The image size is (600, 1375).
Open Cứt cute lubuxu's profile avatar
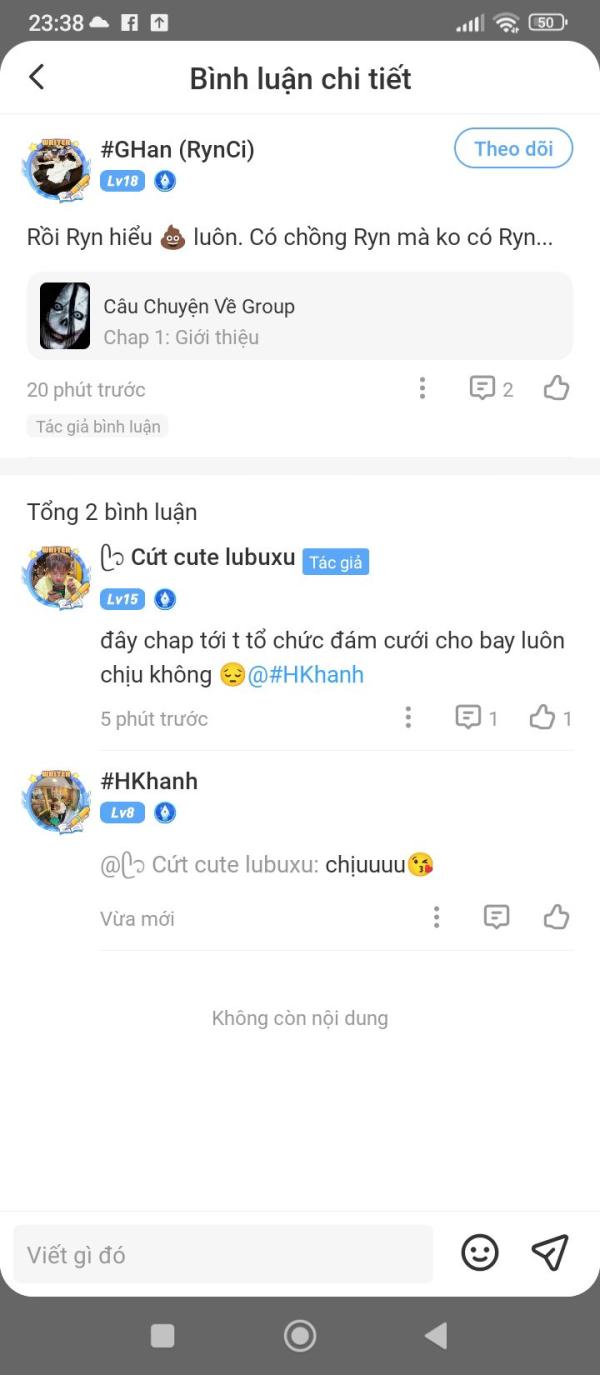55,579
